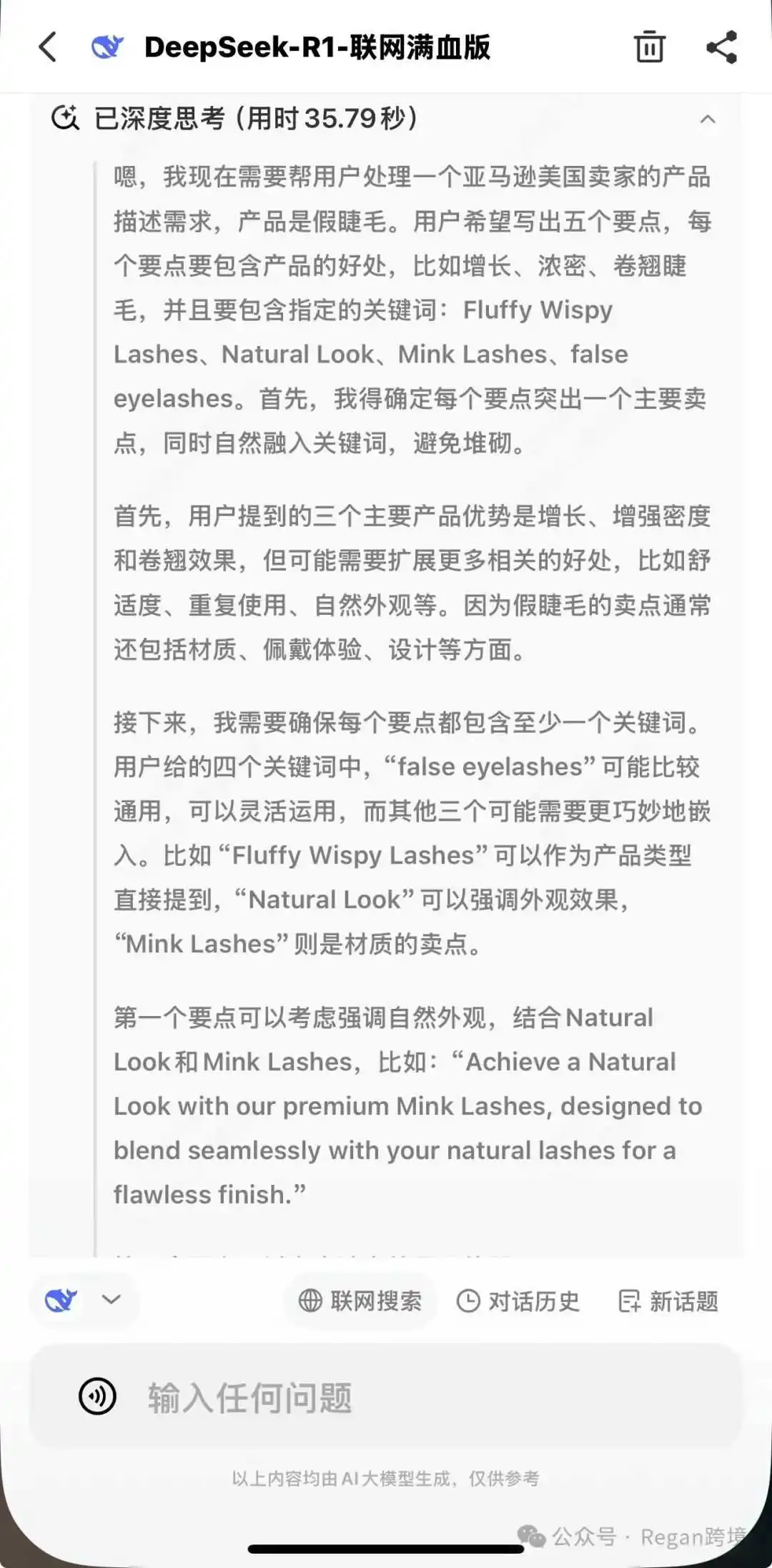Open 对话历史 conversation history
The image size is (772, 1568).
coord(518,1301)
